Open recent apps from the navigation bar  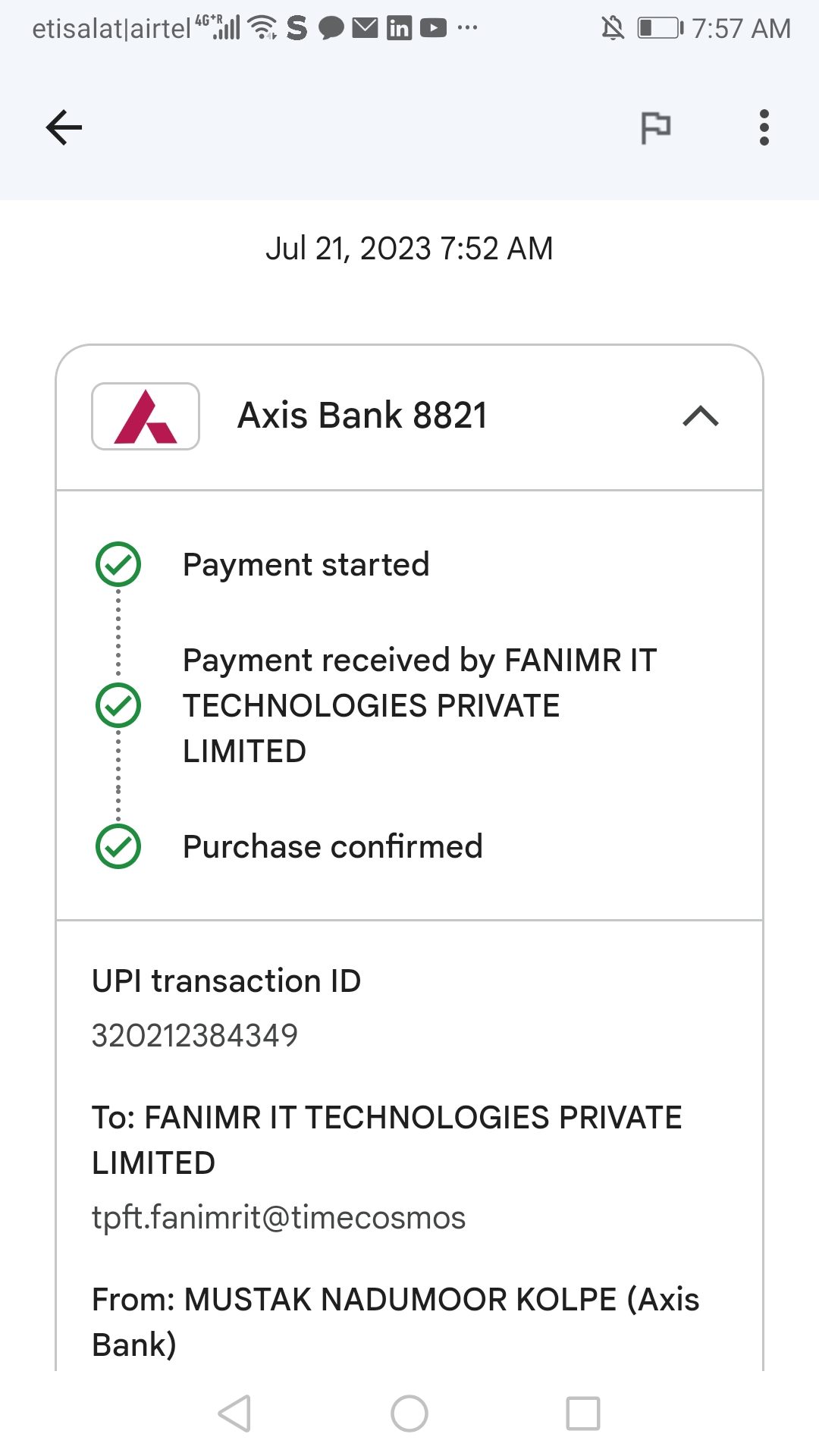(583, 1414)
